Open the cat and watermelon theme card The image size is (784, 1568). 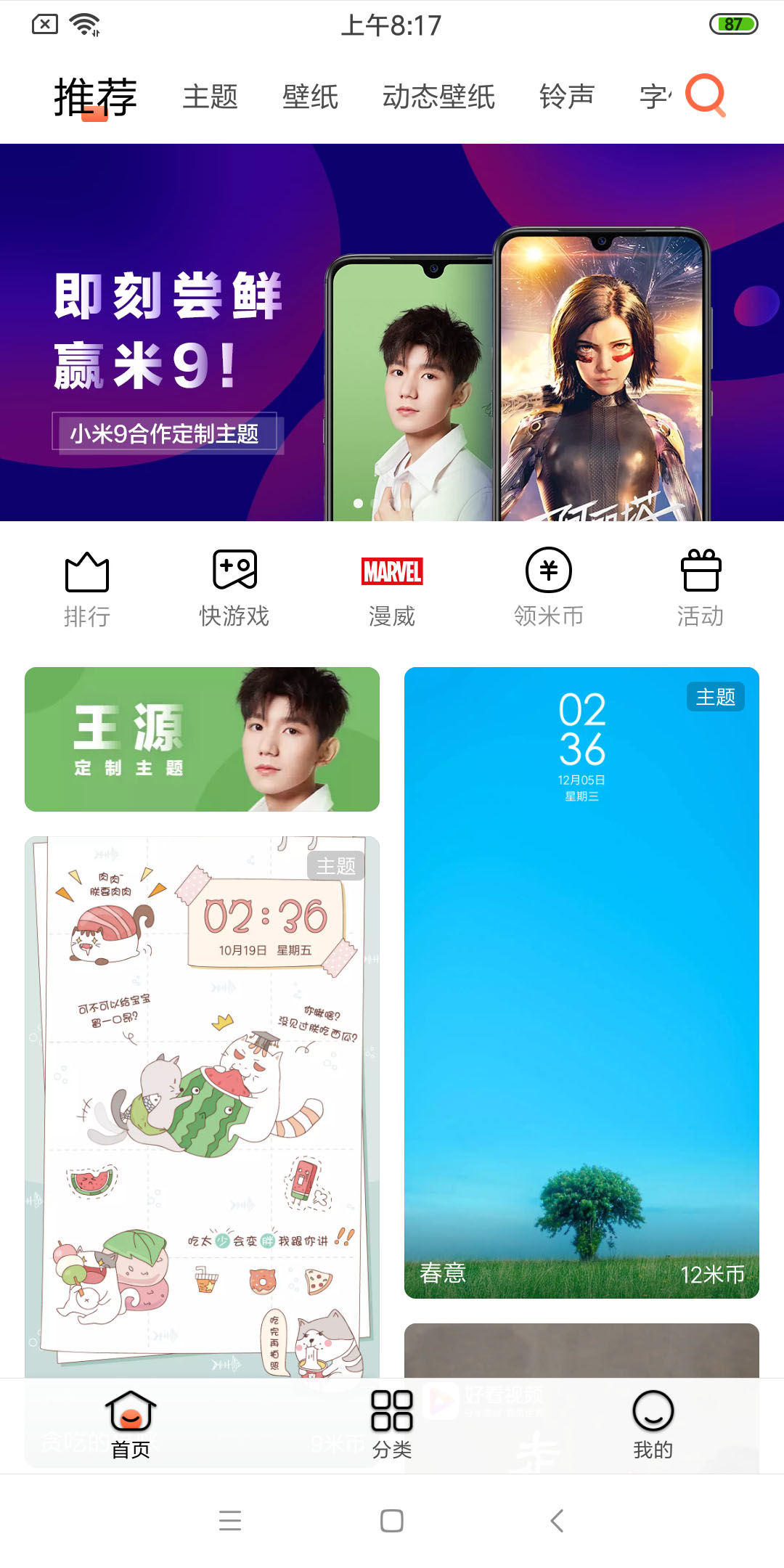point(202,1103)
